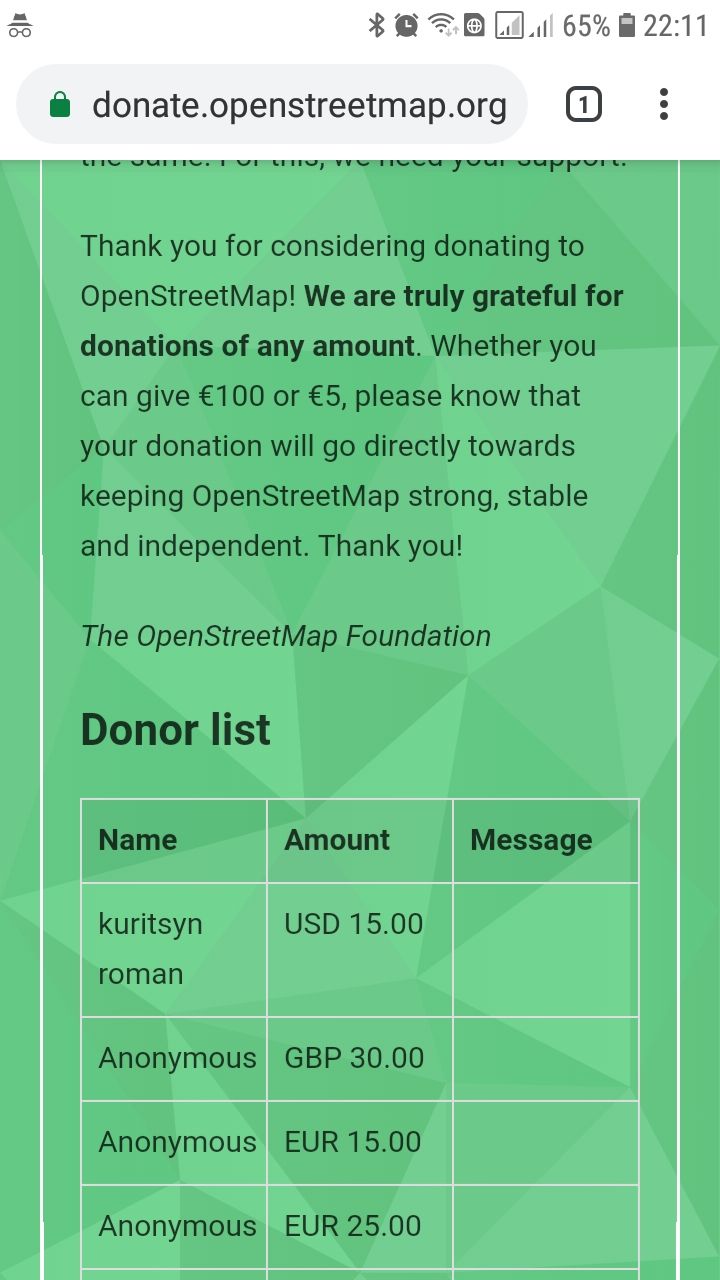View site security info via the lock icon
Screen dimensions: 720x1280
click(60, 105)
